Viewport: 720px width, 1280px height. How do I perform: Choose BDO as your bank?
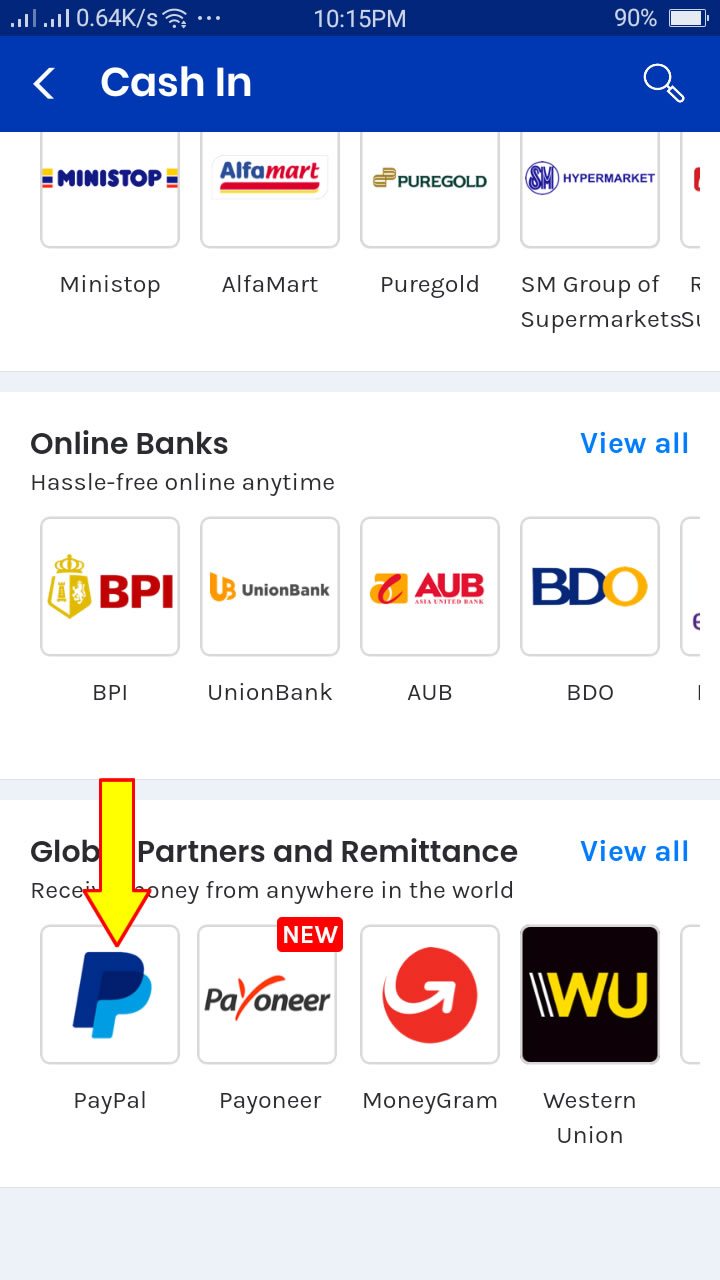pyautogui.click(x=590, y=586)
